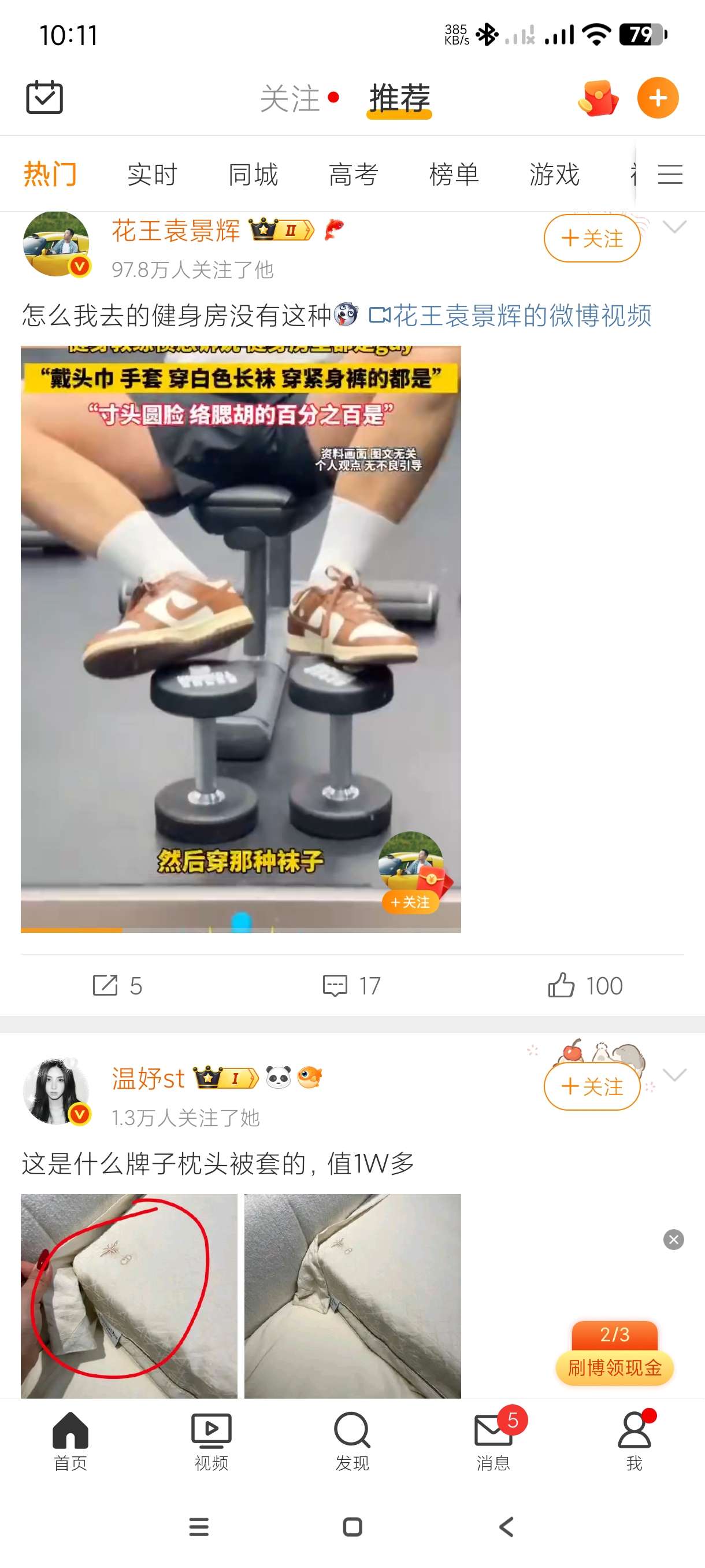The width and height of the screenshot is (705, 1568).
Task: Open the check-in calendar icon
Action: tap(44, 97)
